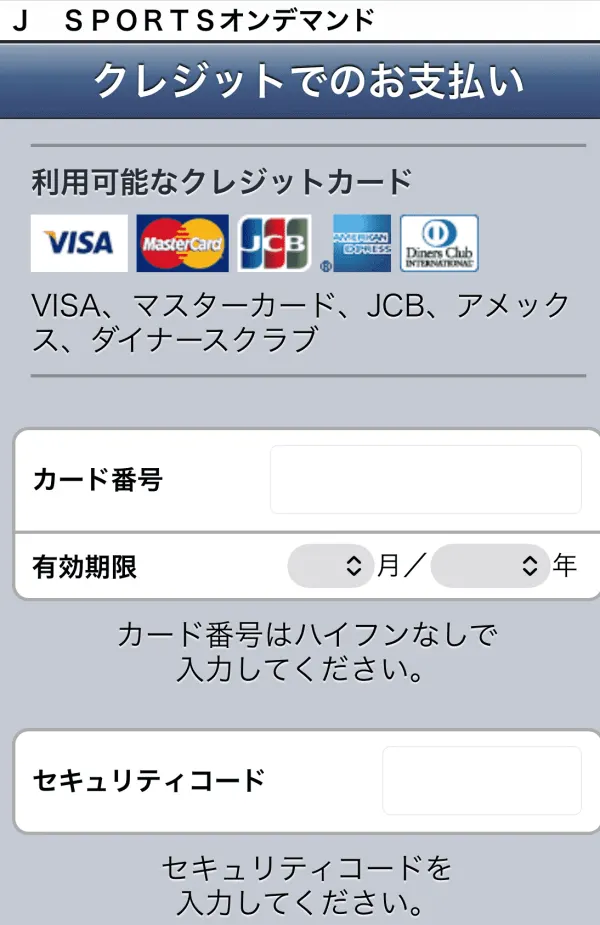Focus the security code (セキュリティコード) field

click(x=481, y=780)
